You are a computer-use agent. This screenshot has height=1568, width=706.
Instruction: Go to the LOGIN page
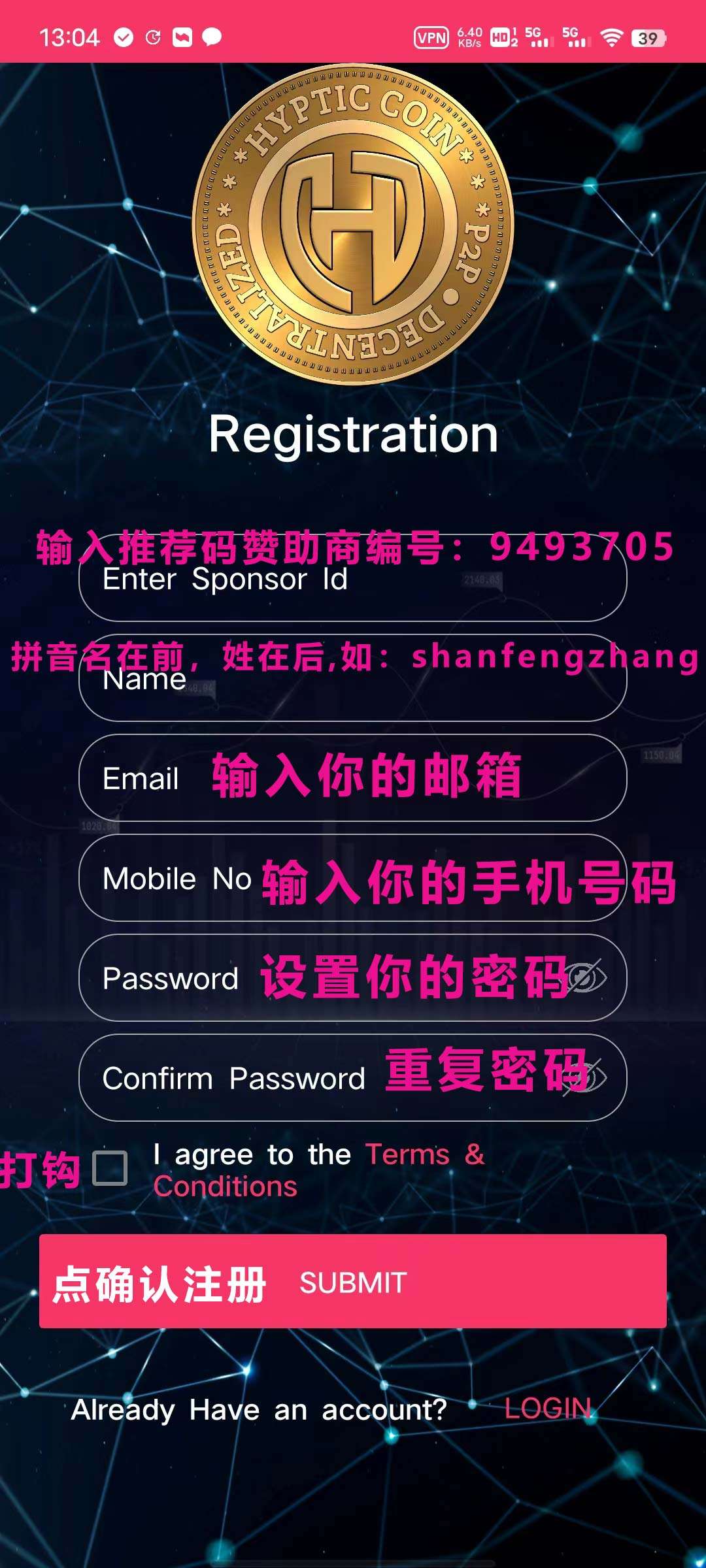pos(548,1409)
